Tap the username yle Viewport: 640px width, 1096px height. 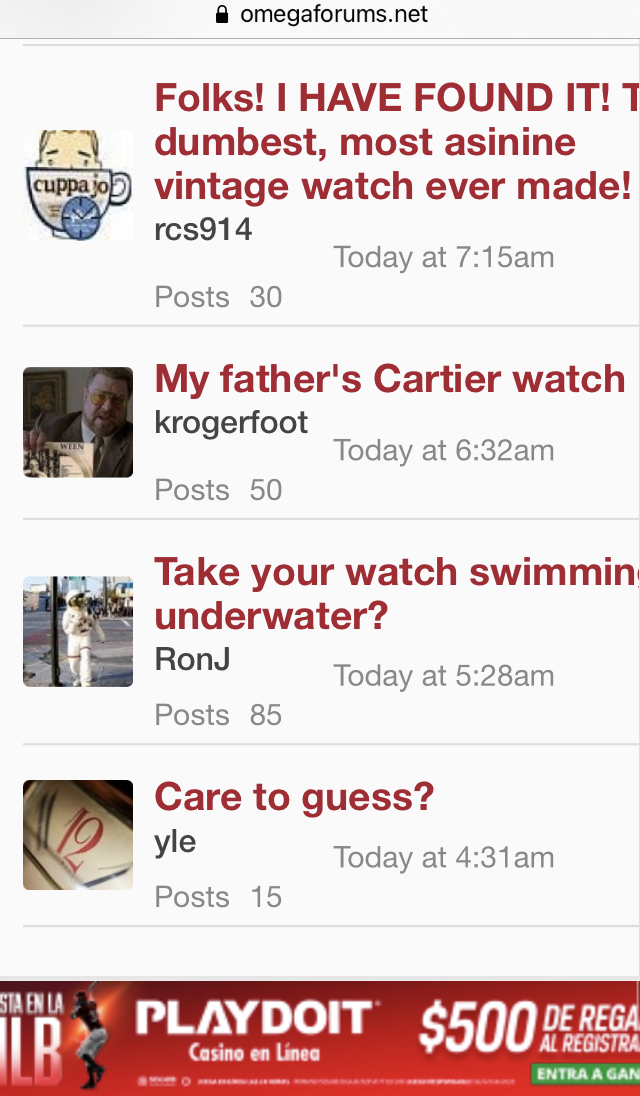click(175, 842)
